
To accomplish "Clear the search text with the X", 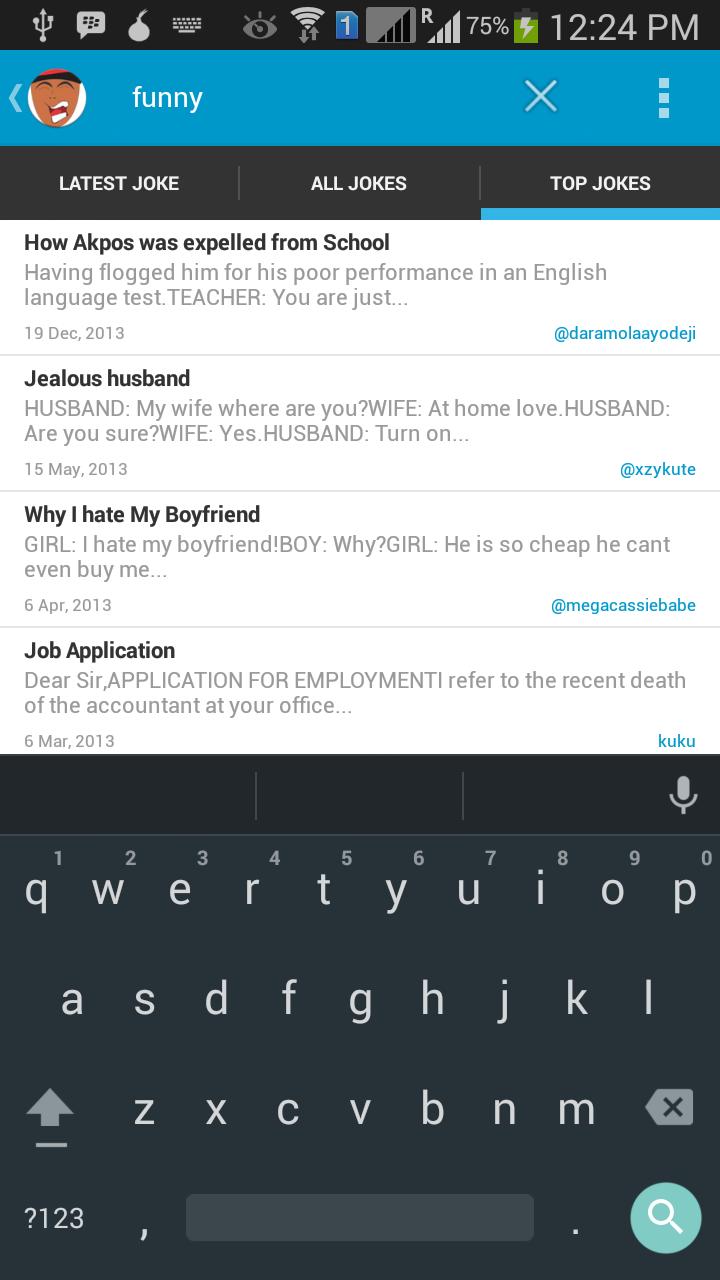I will (540, 97).
